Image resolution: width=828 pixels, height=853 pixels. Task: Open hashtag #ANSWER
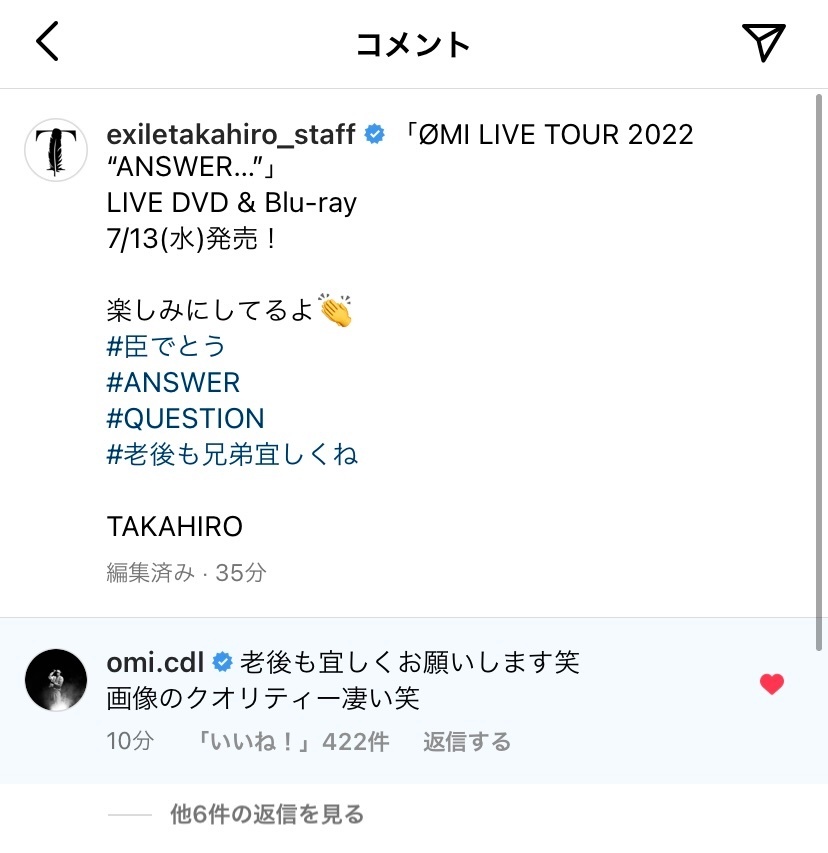pyautogui.click(x=173, y=382)
